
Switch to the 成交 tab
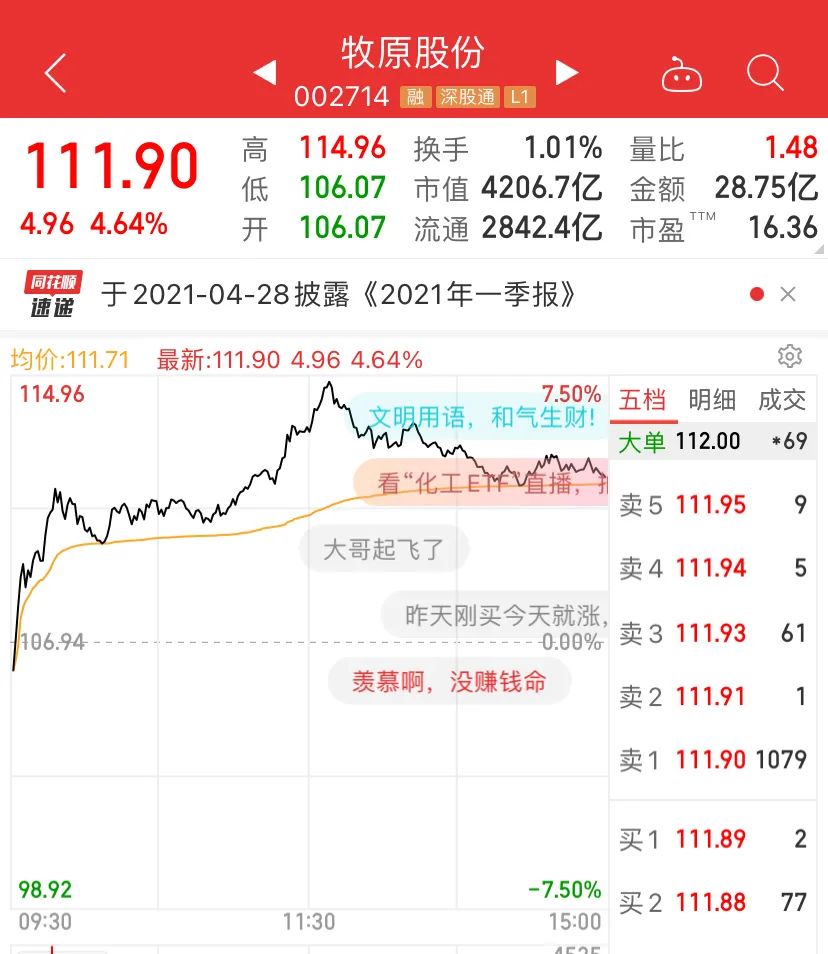[782, 400]
